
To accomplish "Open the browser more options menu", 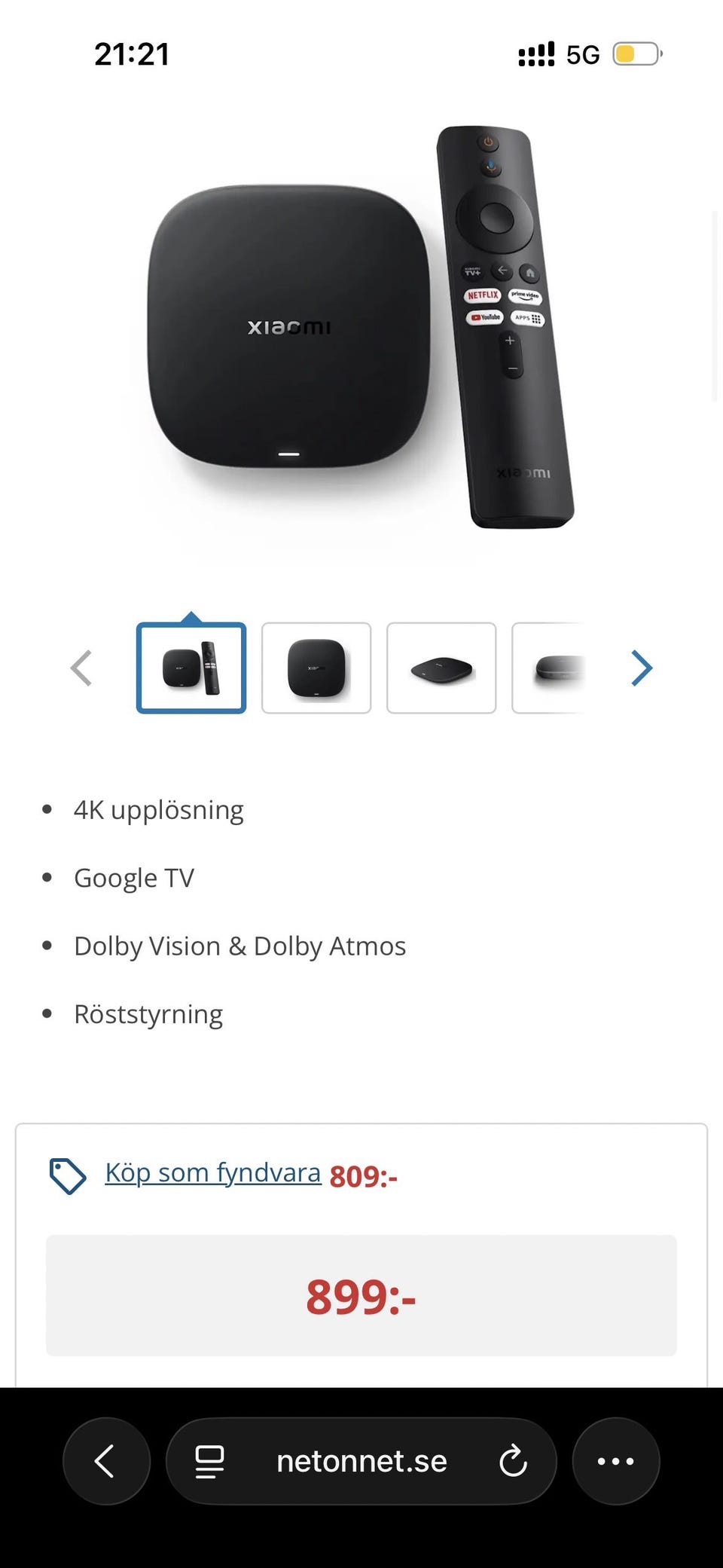I will pos(616,1461).
